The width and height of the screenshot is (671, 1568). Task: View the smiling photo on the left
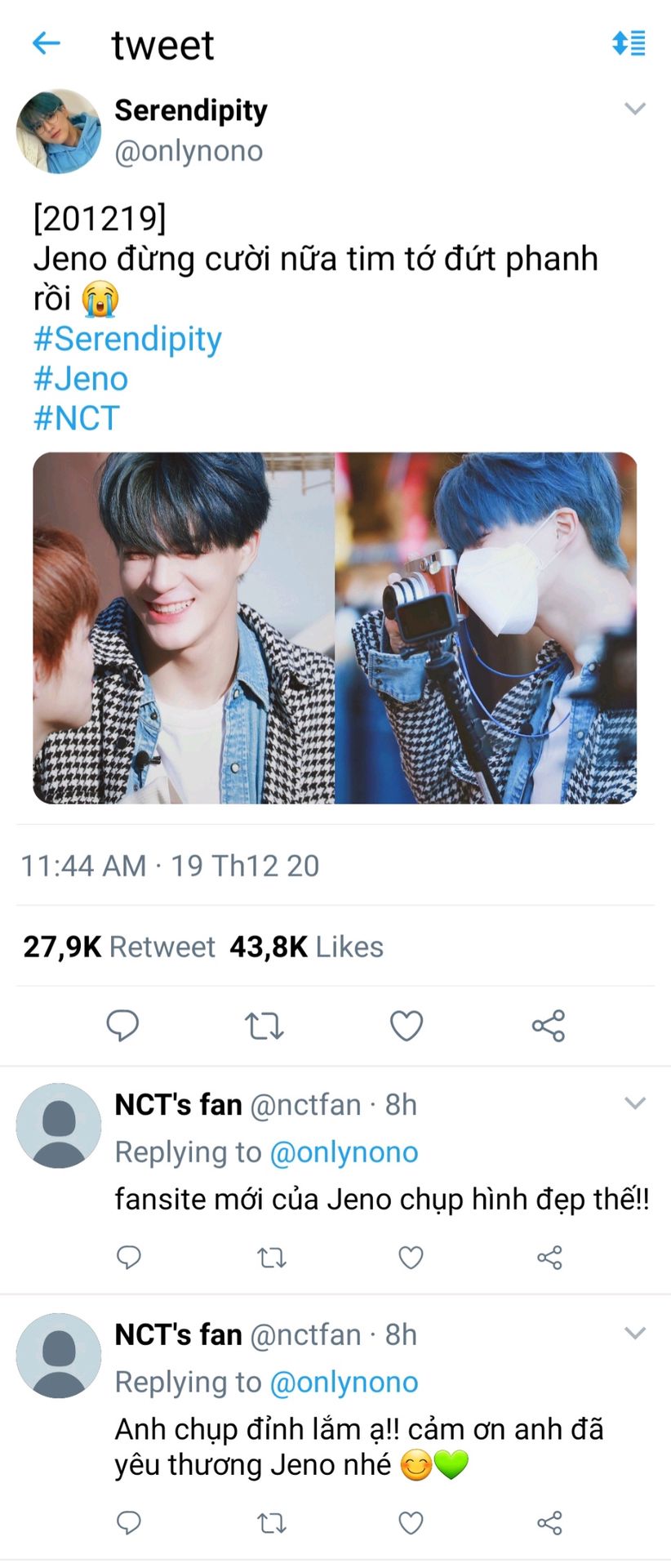(x=184, y=628)
